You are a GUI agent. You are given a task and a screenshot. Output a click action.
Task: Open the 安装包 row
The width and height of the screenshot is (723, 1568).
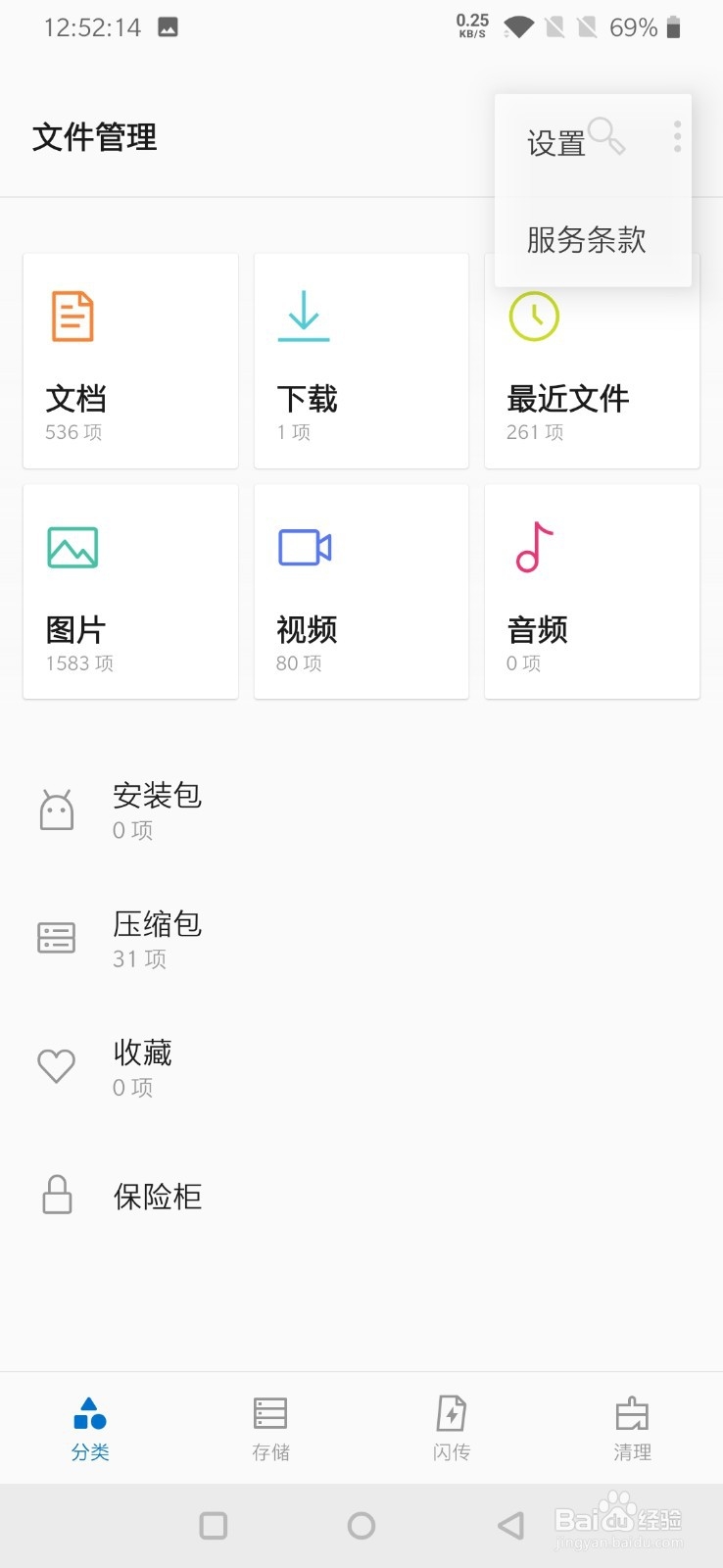pos(361,810)
